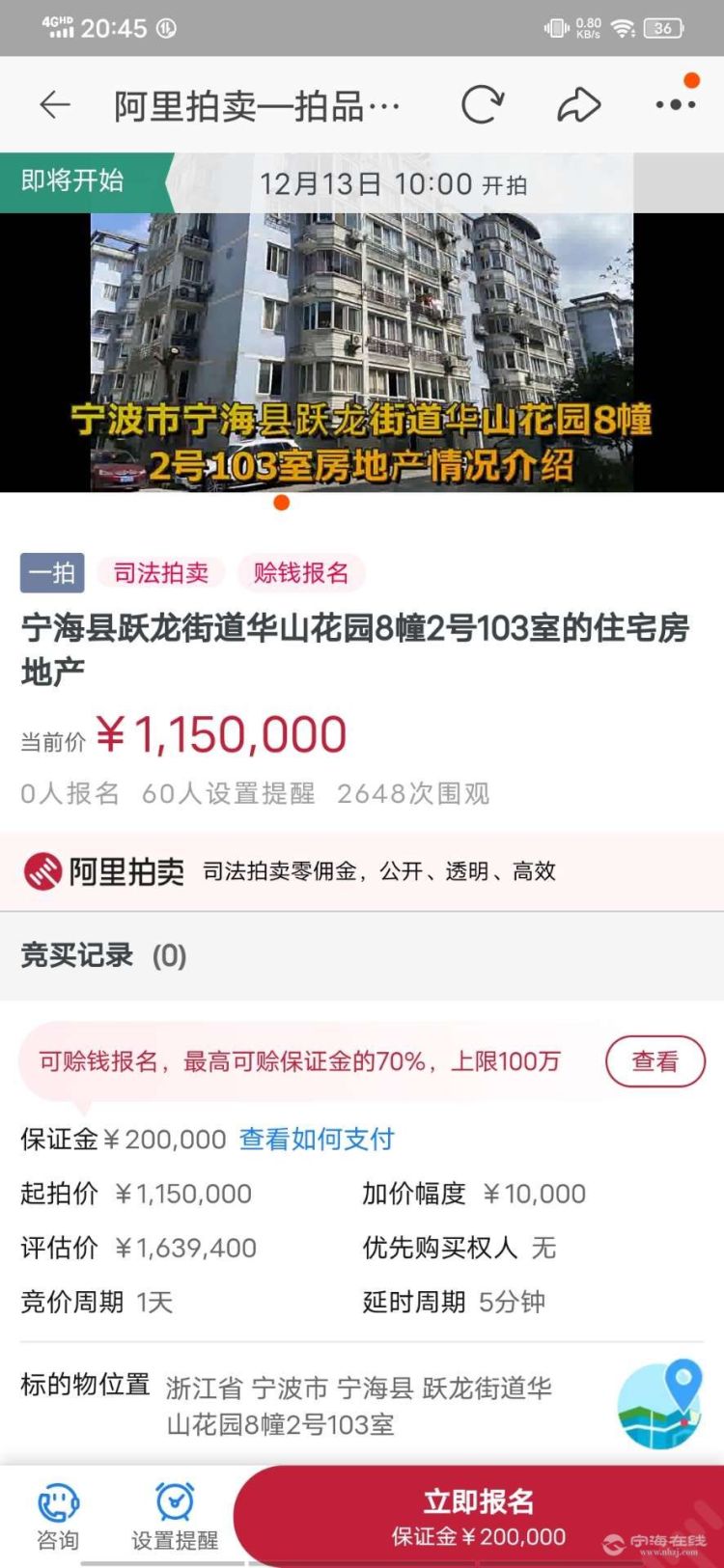The height and width of the screenshot is (1568, 724).
Task: Tap the 查看 button for 赊钱报名
Action: tap(654, 1061)
